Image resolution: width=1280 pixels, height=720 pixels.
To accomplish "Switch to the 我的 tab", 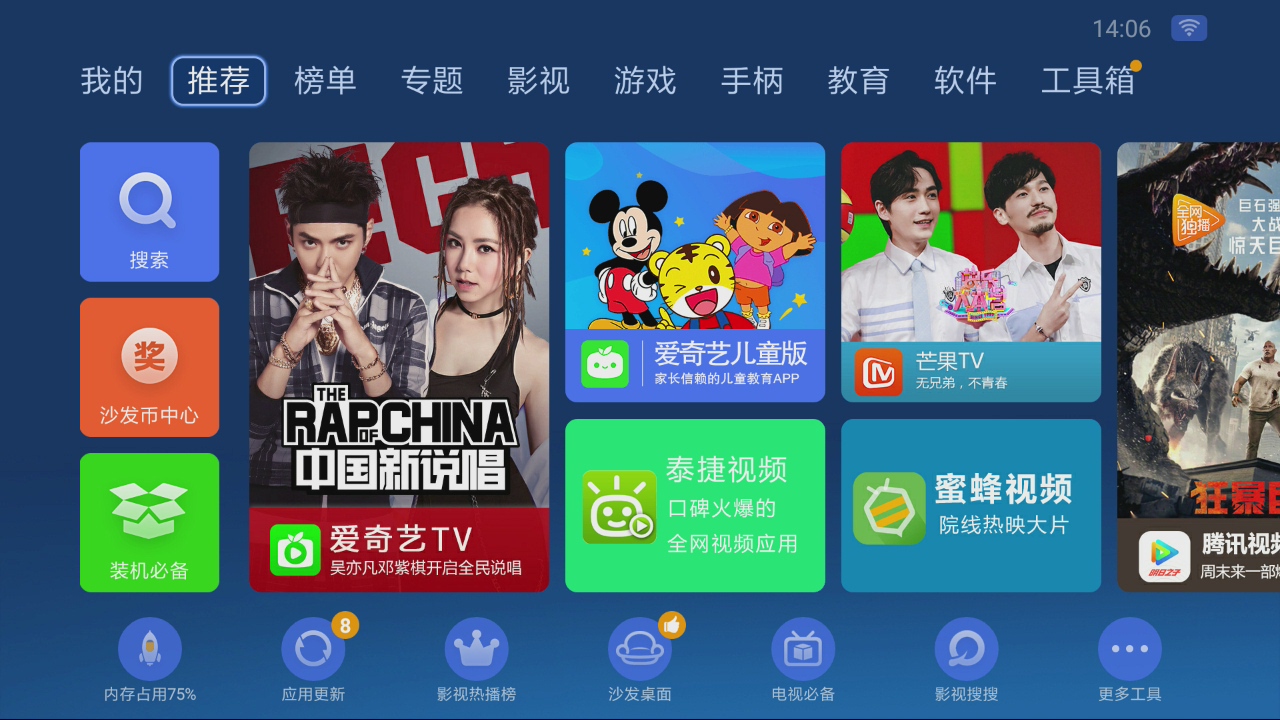I will [x=111, y=81].
